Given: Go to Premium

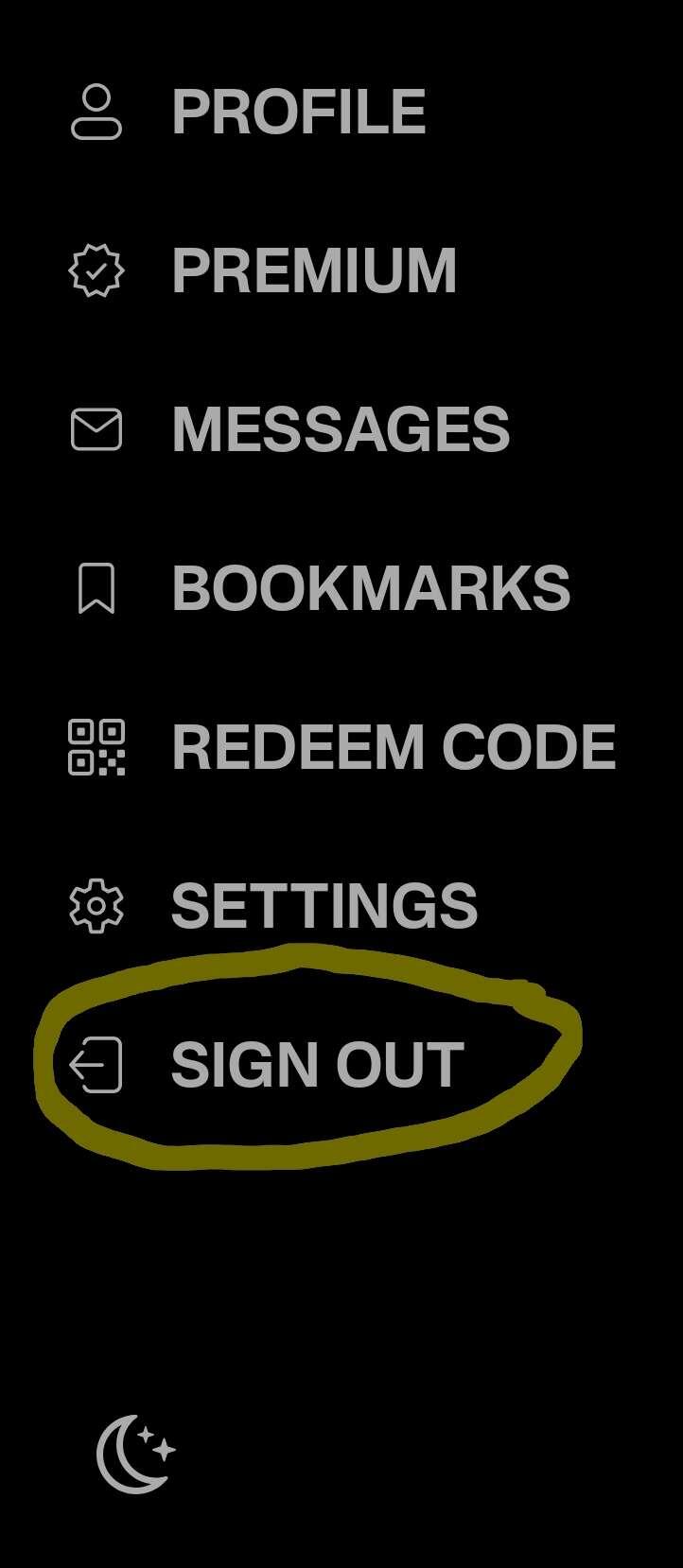Looking at the screenshot, I should [264, 270].
